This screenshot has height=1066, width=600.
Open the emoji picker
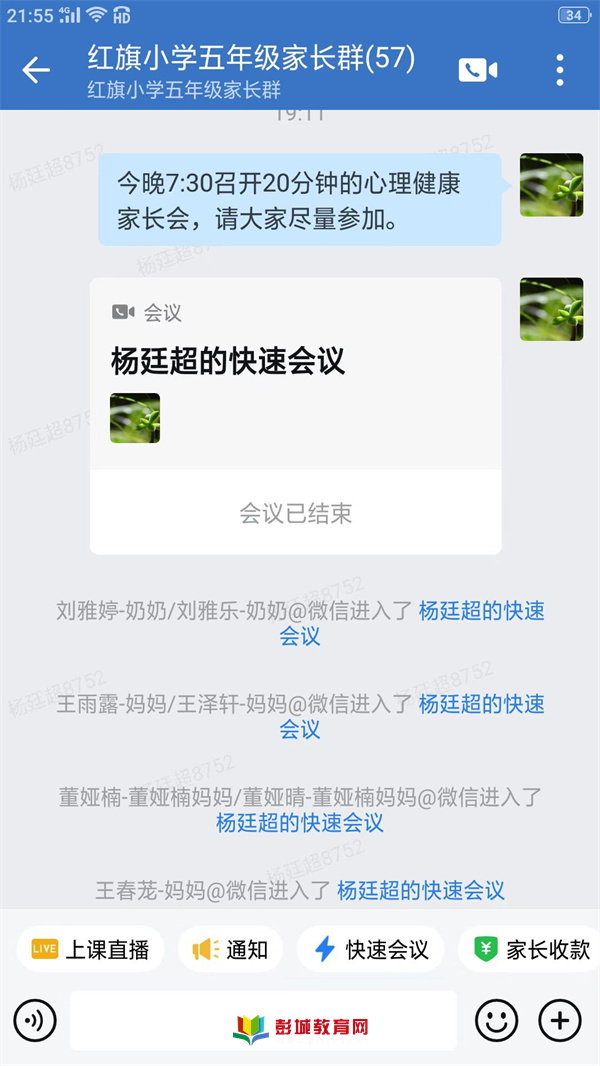click(496, 1021)
